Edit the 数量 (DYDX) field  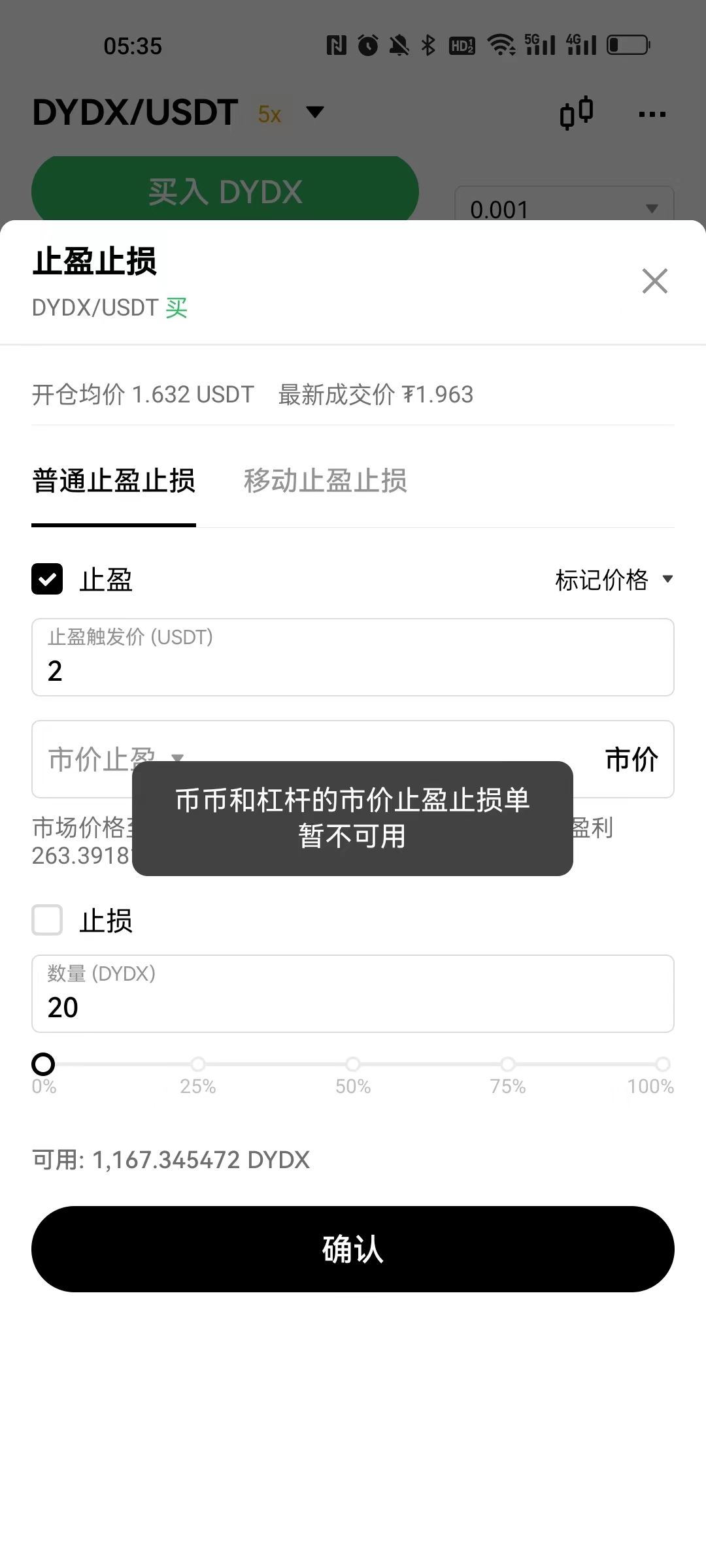353,1007
